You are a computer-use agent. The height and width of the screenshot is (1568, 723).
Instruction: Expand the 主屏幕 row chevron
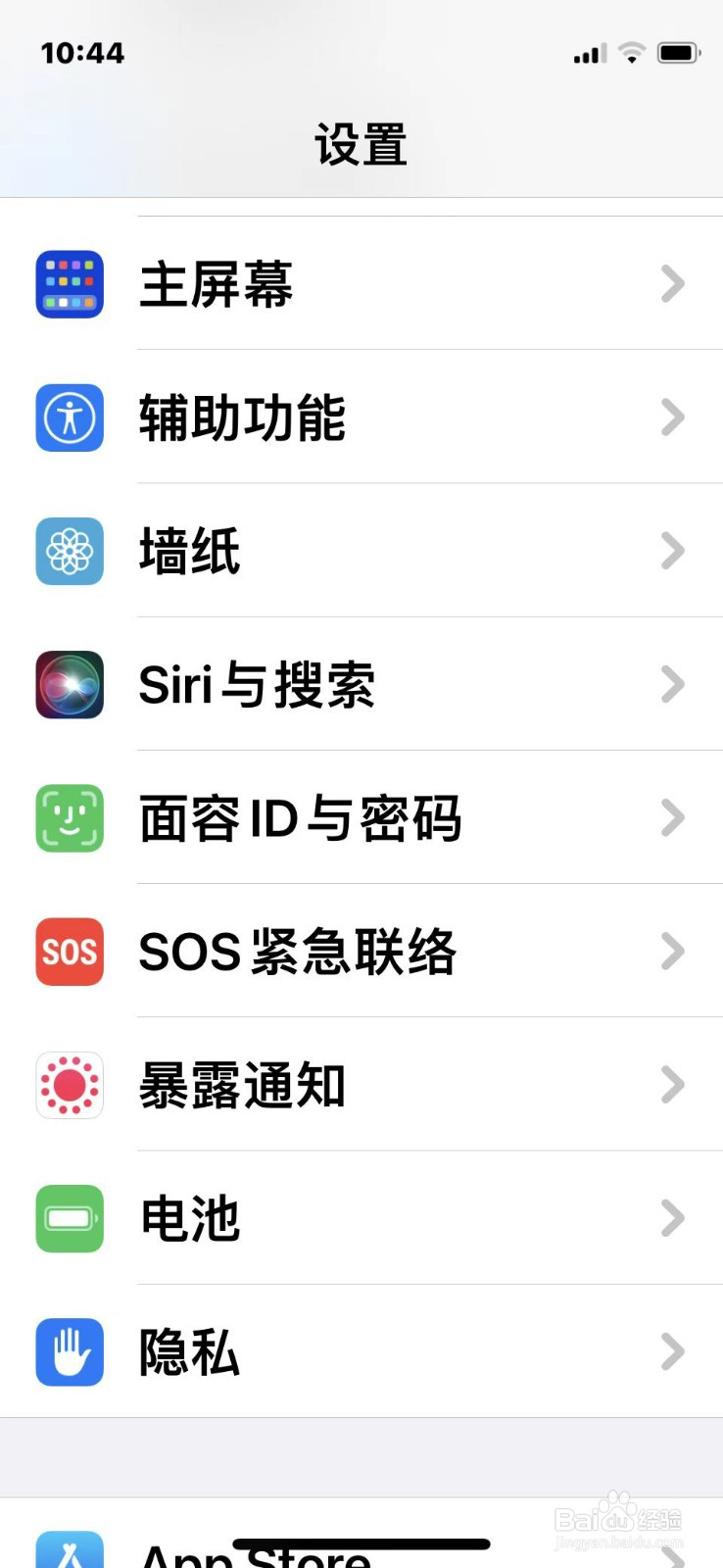click(673, 284)
